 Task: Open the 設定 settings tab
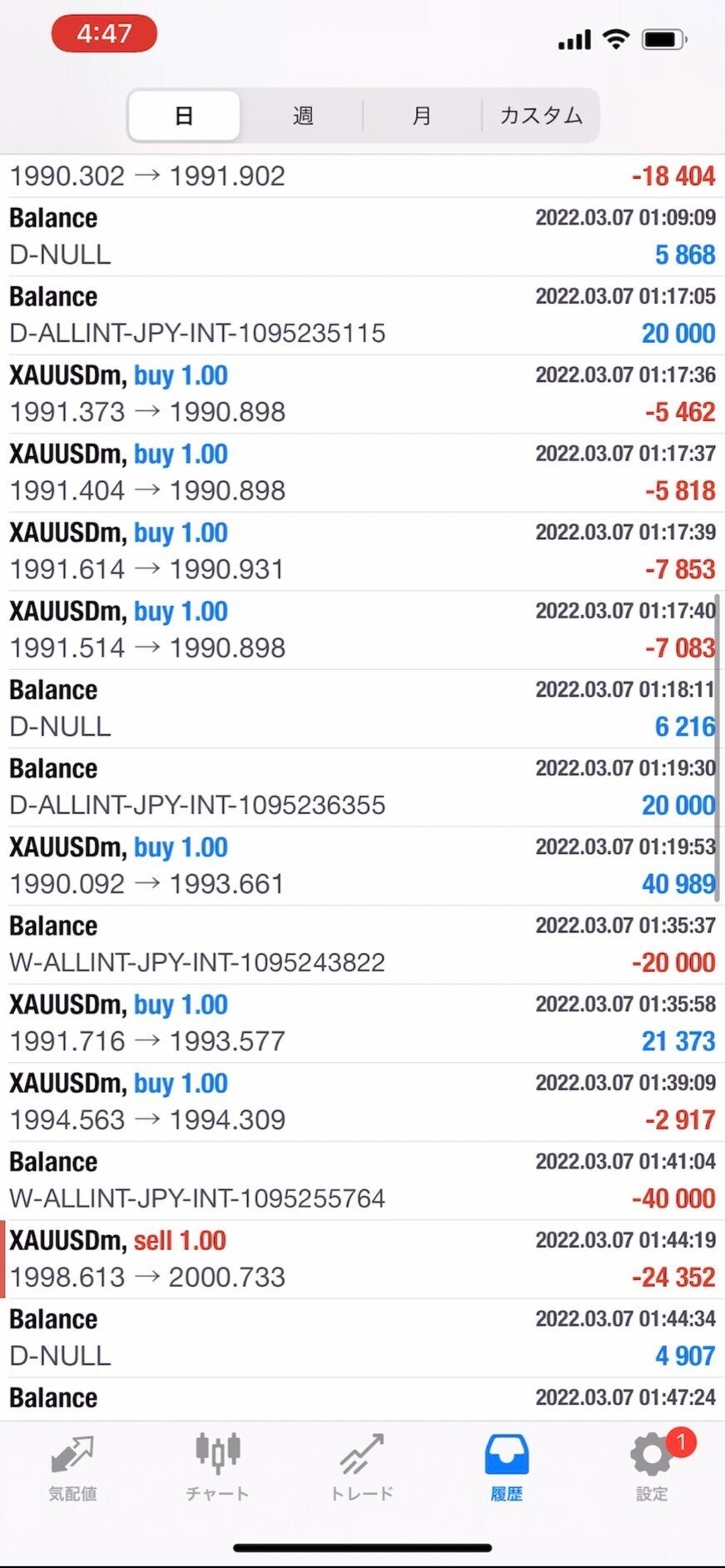[652, 1468]
